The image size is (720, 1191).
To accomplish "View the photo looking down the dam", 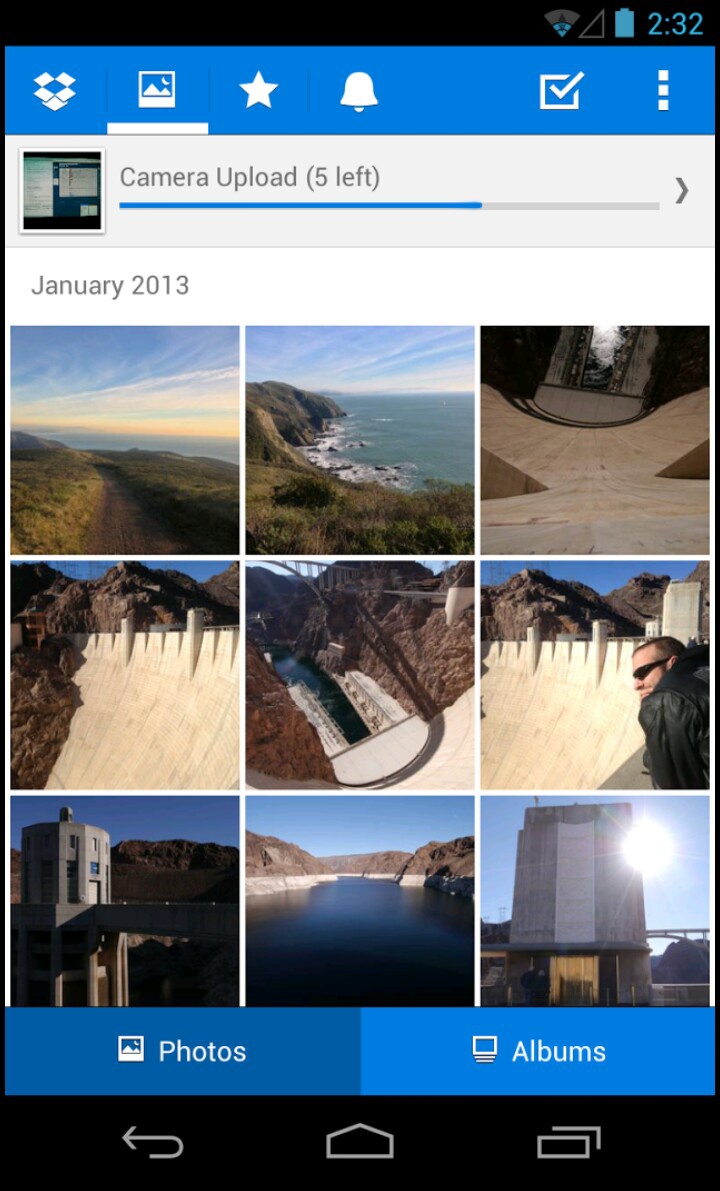I will (x=595, y=440).
